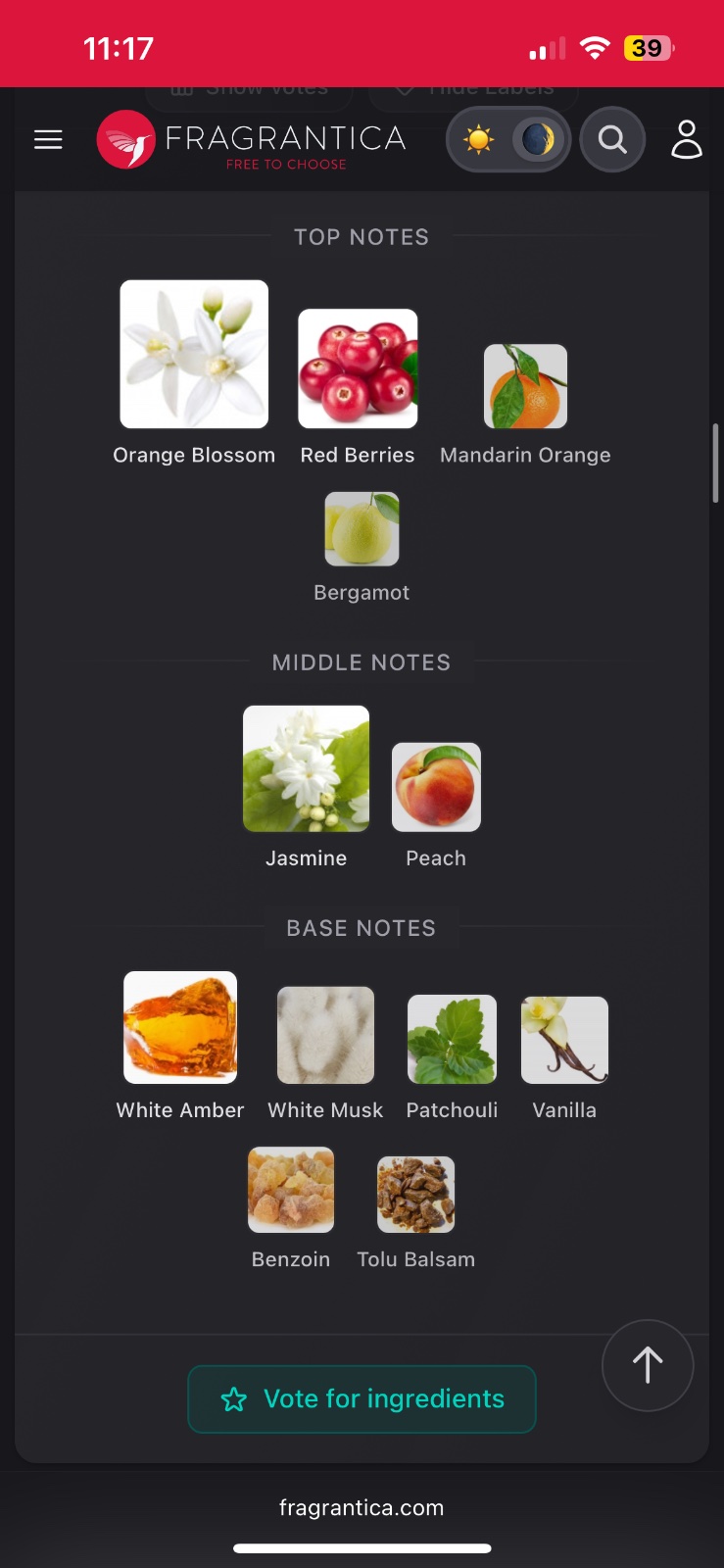Open the hamburger menu
The image size is (724, 1568).
pos(48,140)
